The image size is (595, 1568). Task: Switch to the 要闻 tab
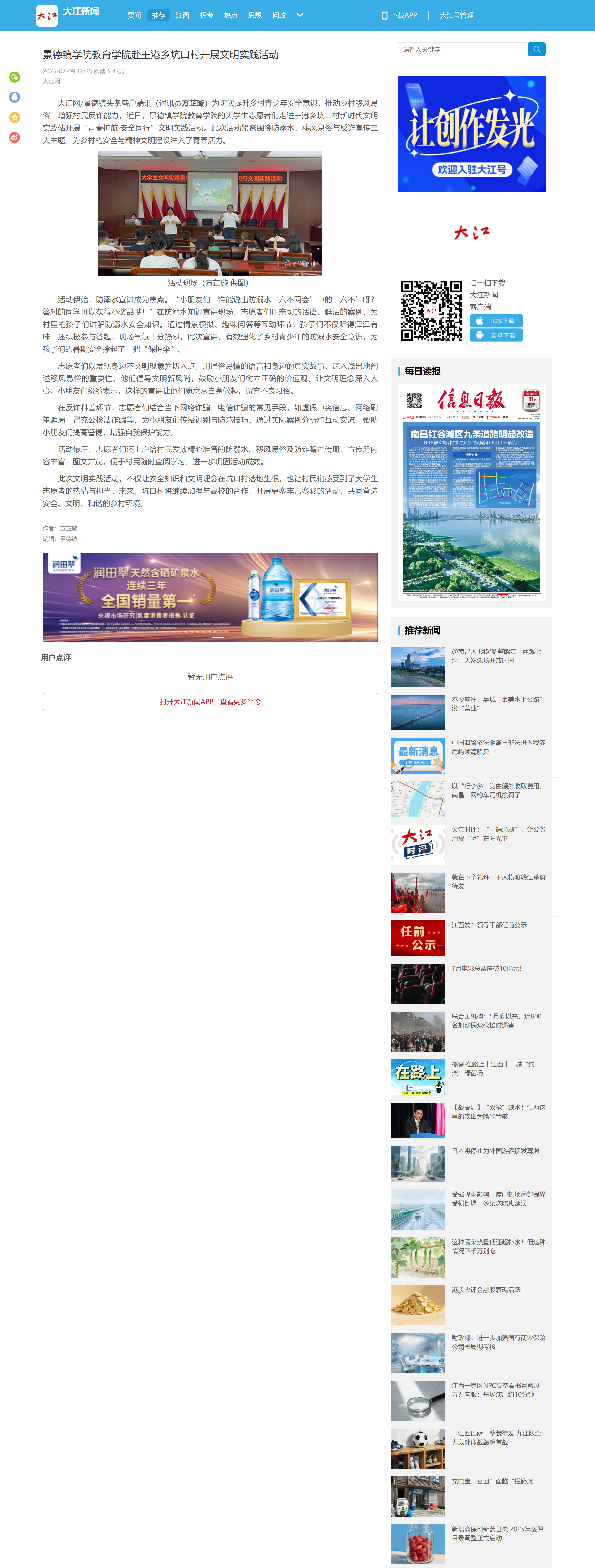[134, 15]
